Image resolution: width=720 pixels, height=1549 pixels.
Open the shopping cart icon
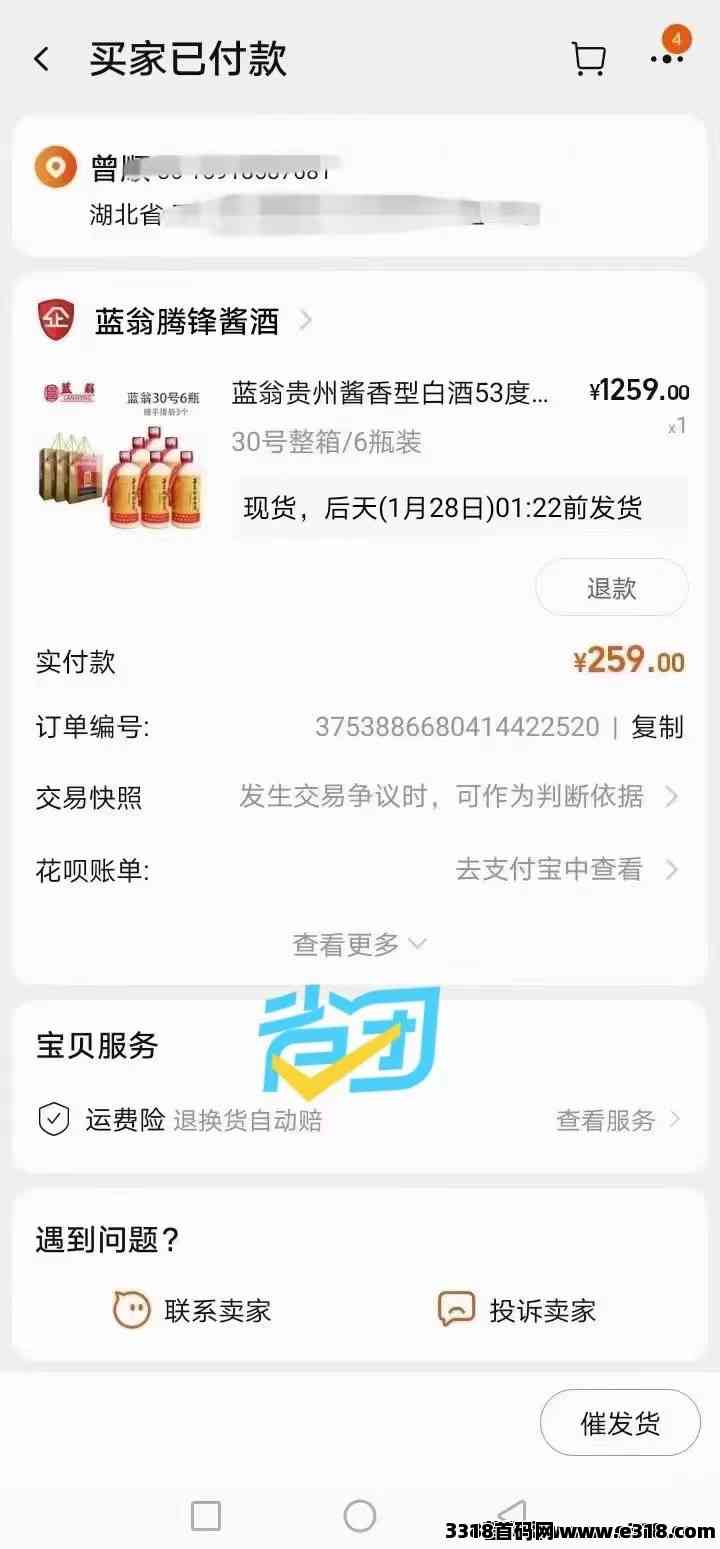[588, 59]
